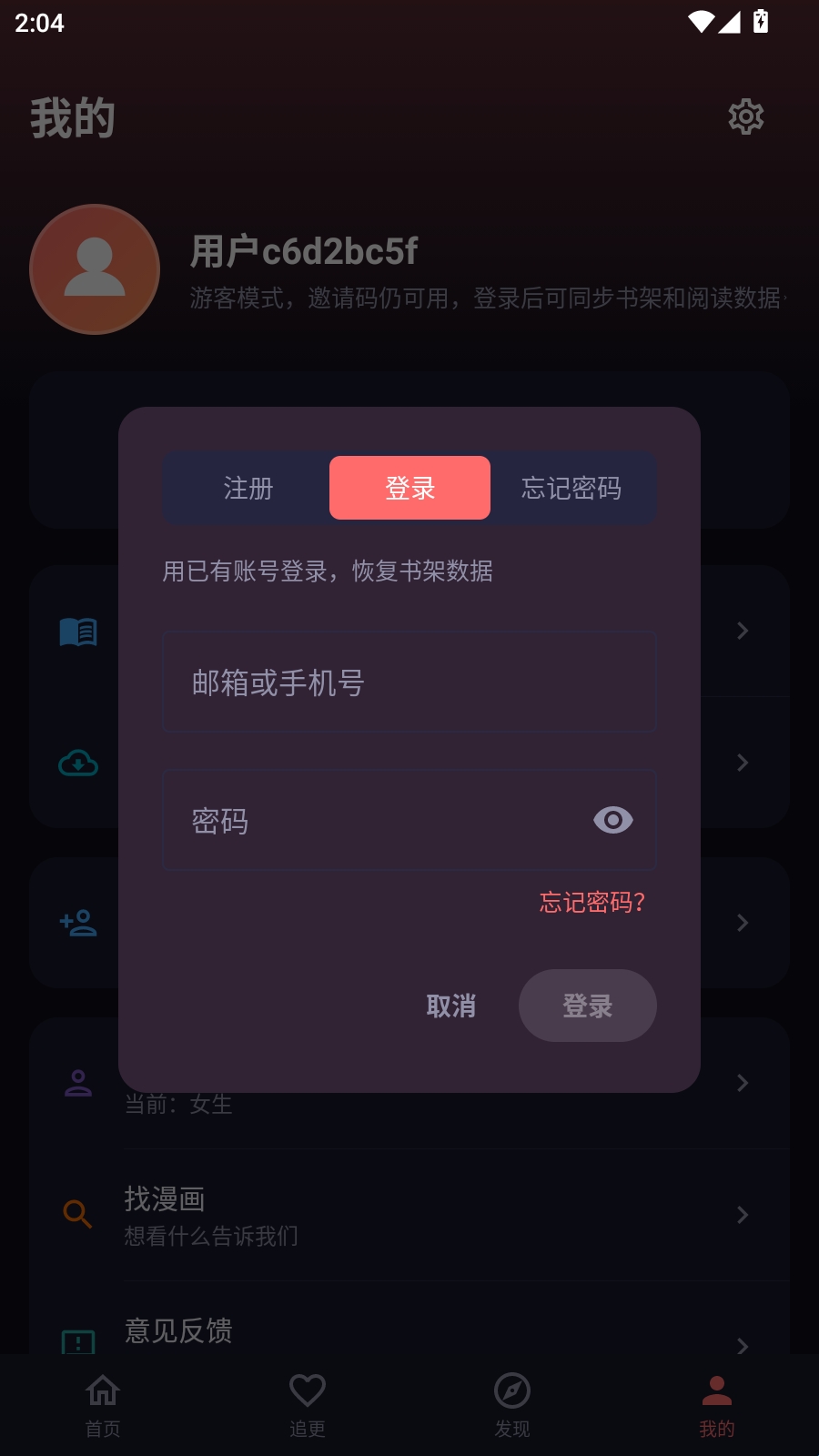Select the 登录 tab in the dialog

point(409,489)
